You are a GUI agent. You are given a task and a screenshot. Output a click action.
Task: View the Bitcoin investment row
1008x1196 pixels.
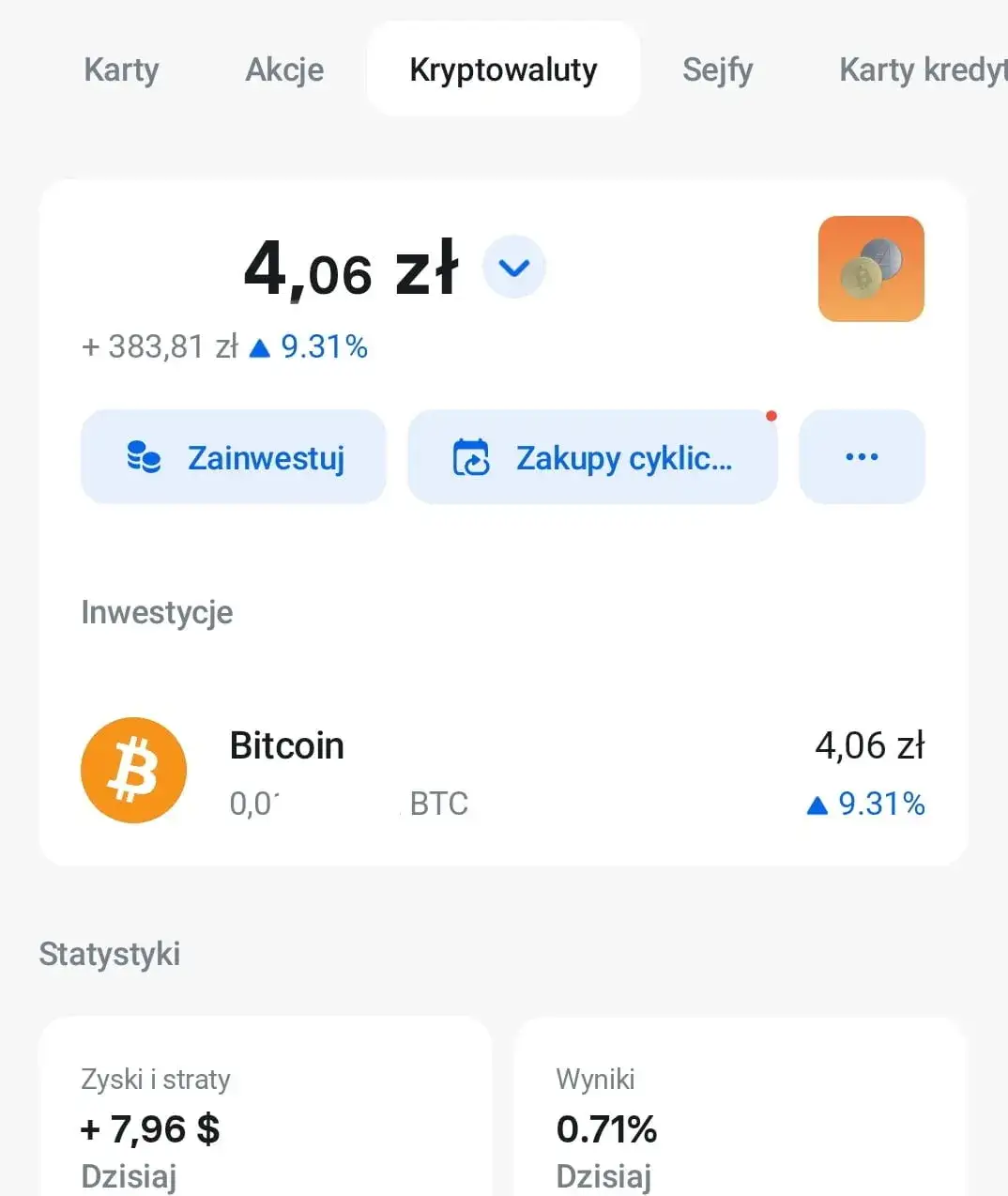point(504,770)
